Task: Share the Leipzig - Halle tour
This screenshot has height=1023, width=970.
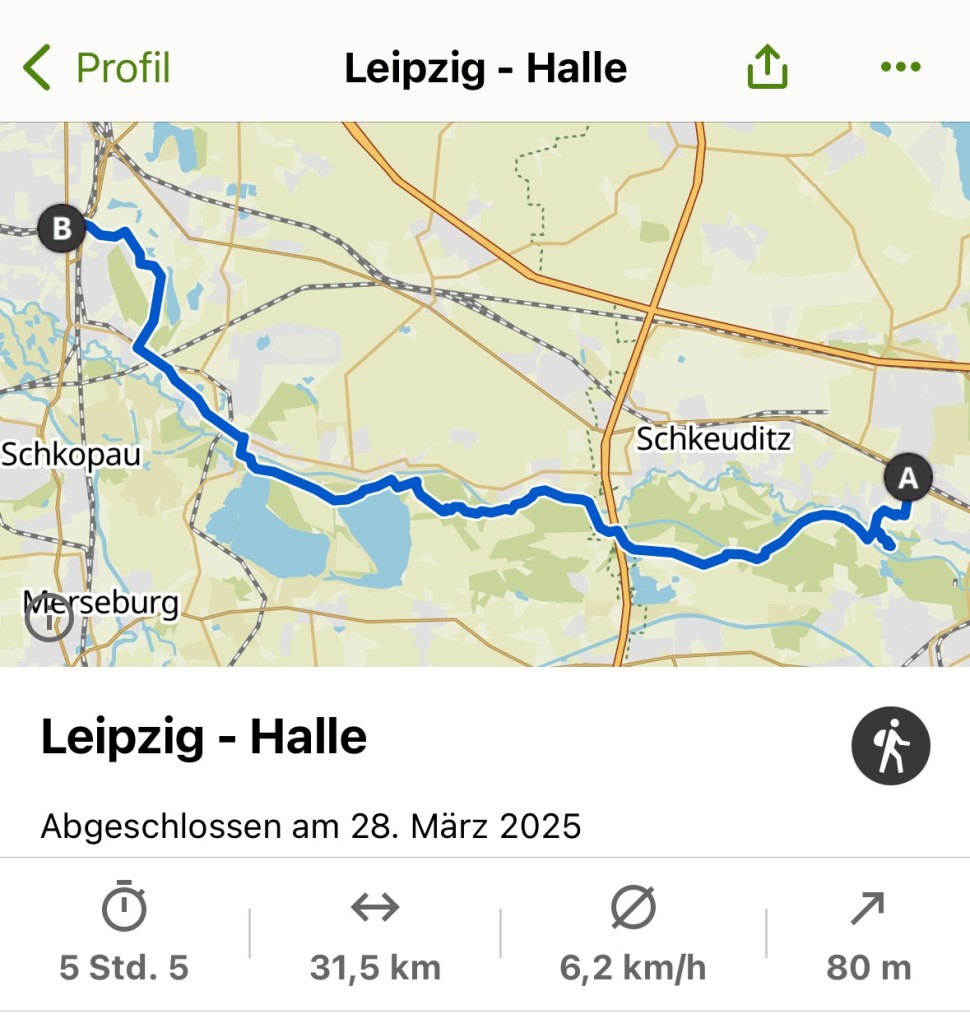Action: point(767,69)
